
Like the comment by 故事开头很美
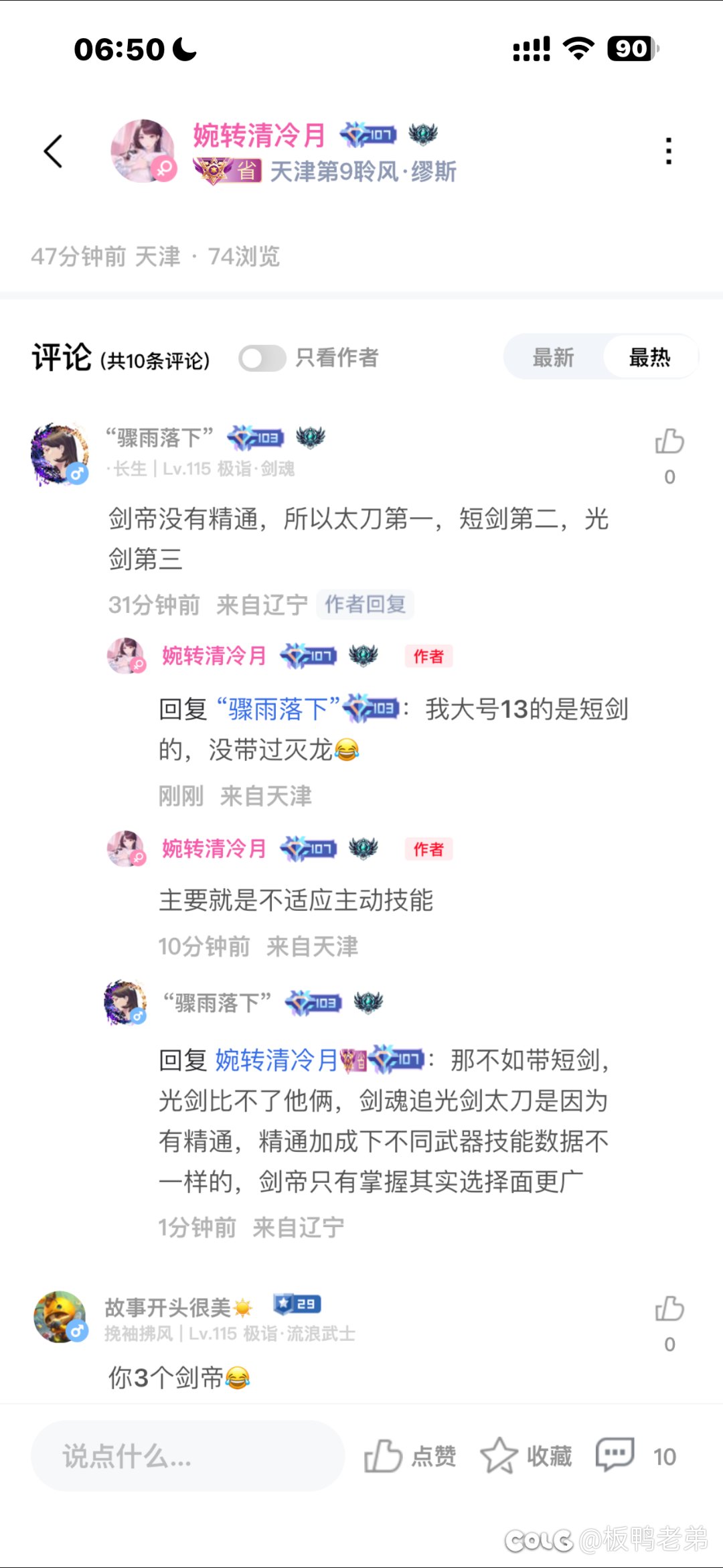(669, 1309)
